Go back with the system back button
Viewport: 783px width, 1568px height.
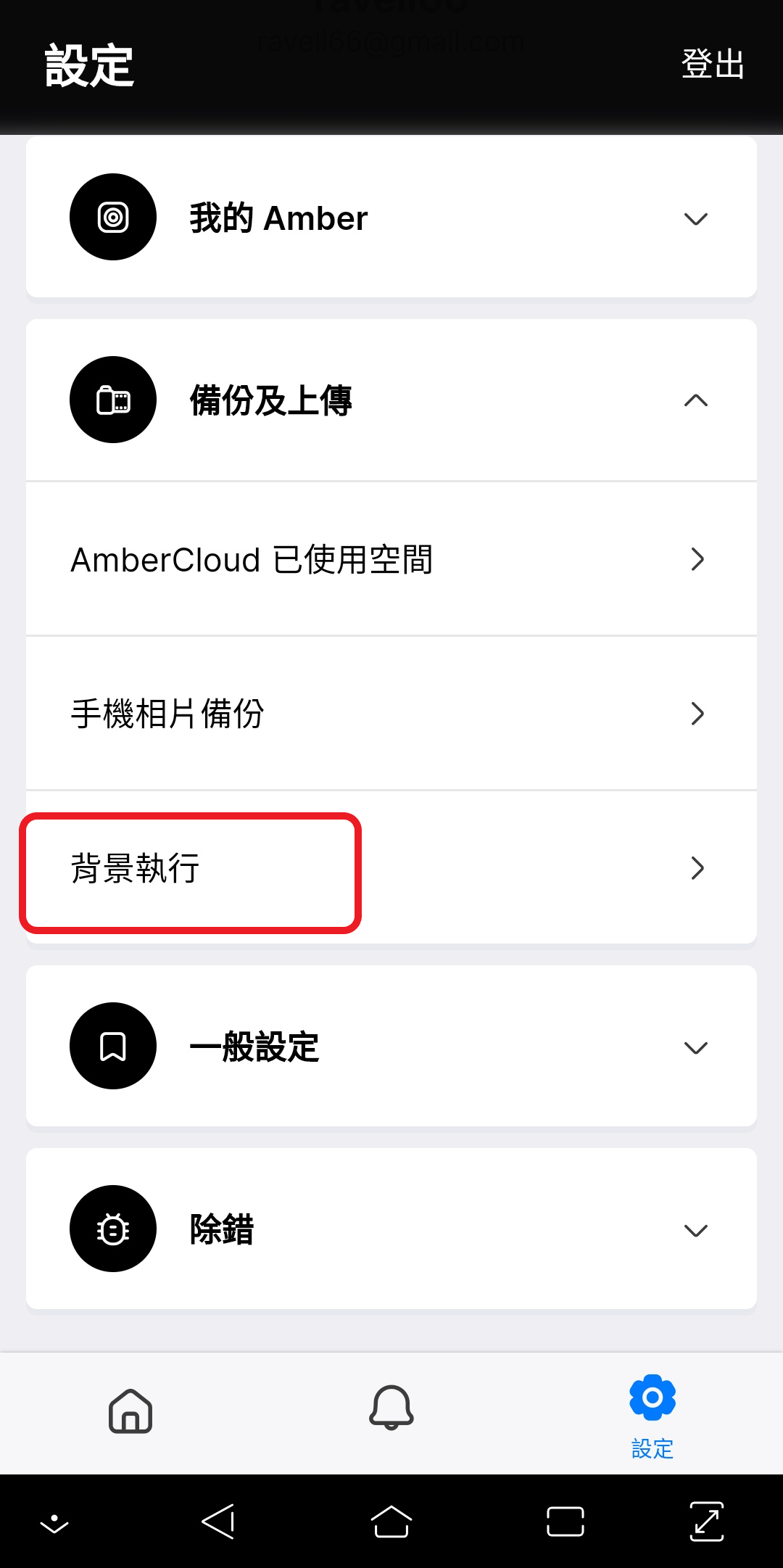(217, 1521)
